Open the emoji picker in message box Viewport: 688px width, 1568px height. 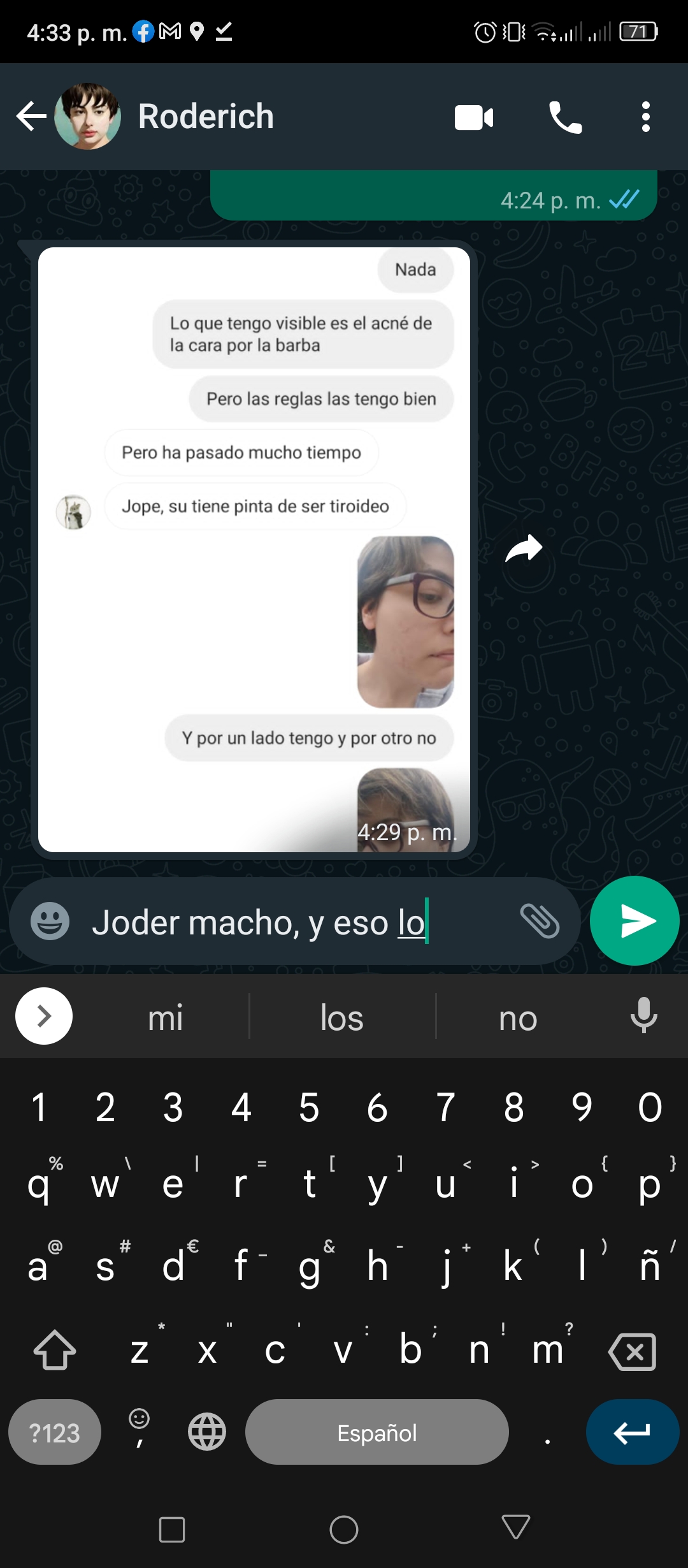pyautogui.click(x=50, y=921)
